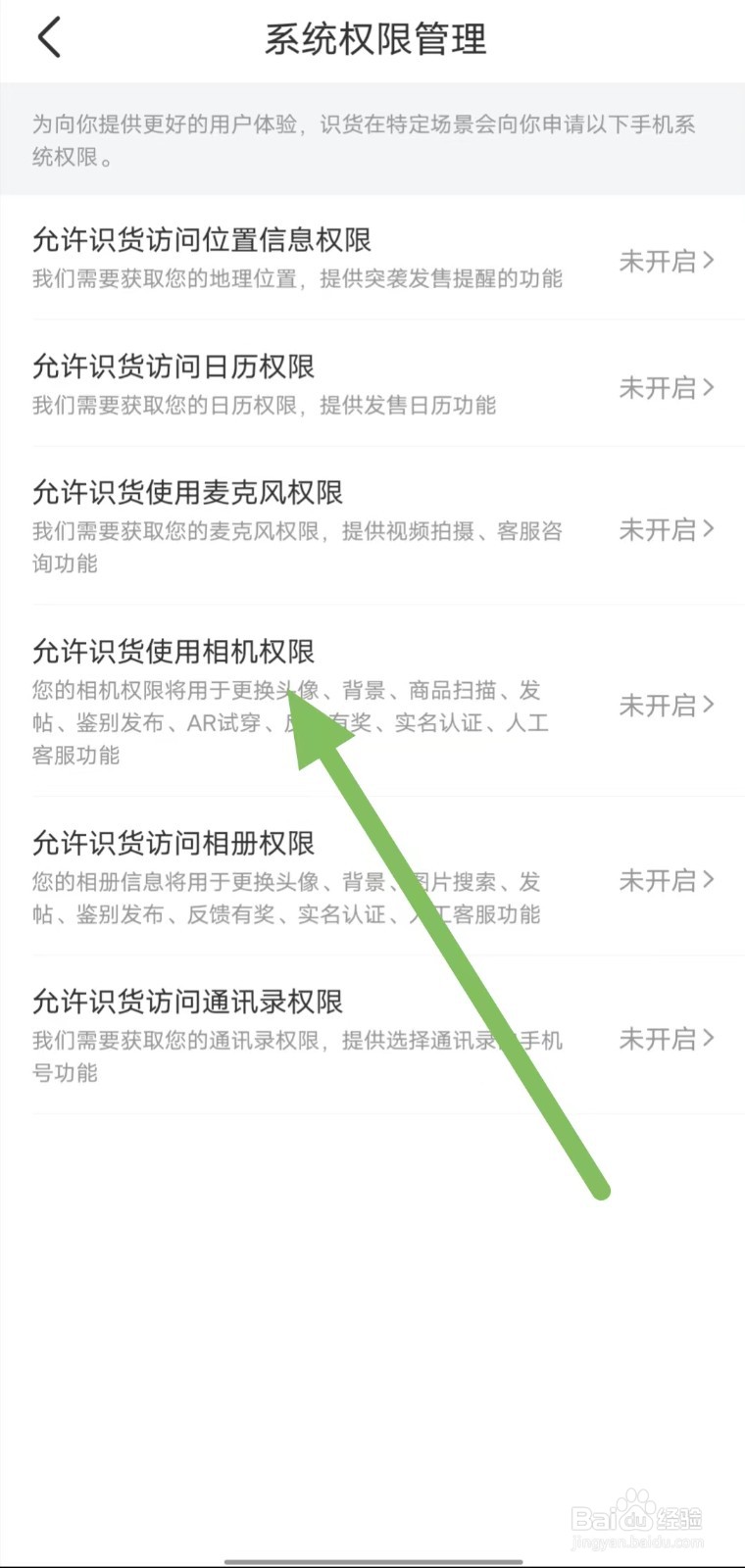The height and width of the screenshot is (1568, 745).
Task: Tap the chevron beside photo album permission 未开启
Action: pos(711,881)
